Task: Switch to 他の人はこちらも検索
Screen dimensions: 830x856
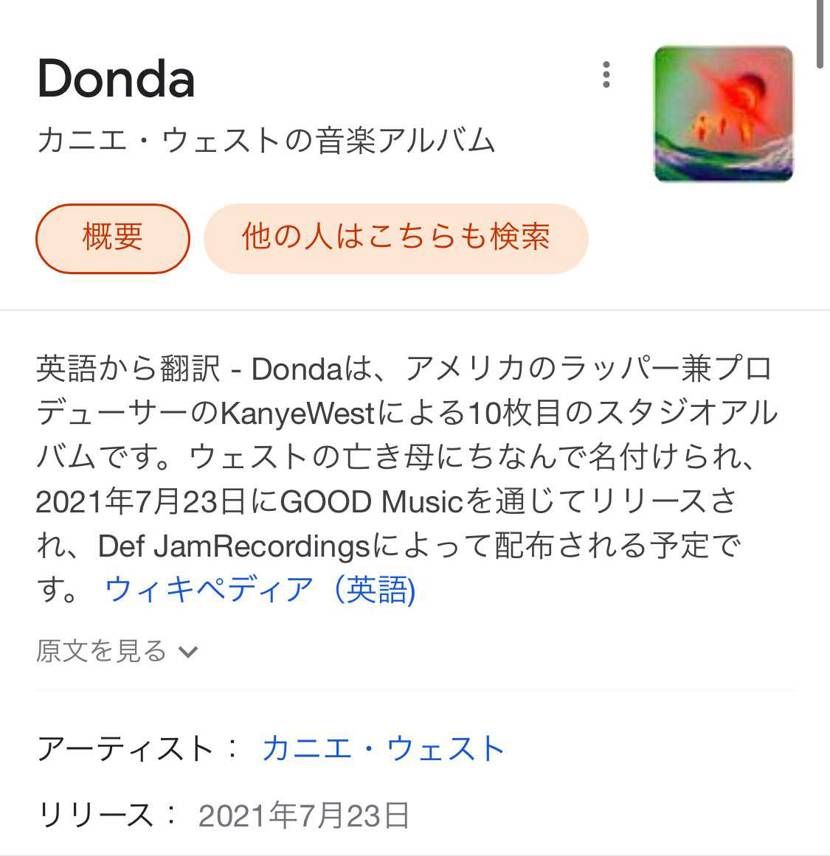Action: 396,238
